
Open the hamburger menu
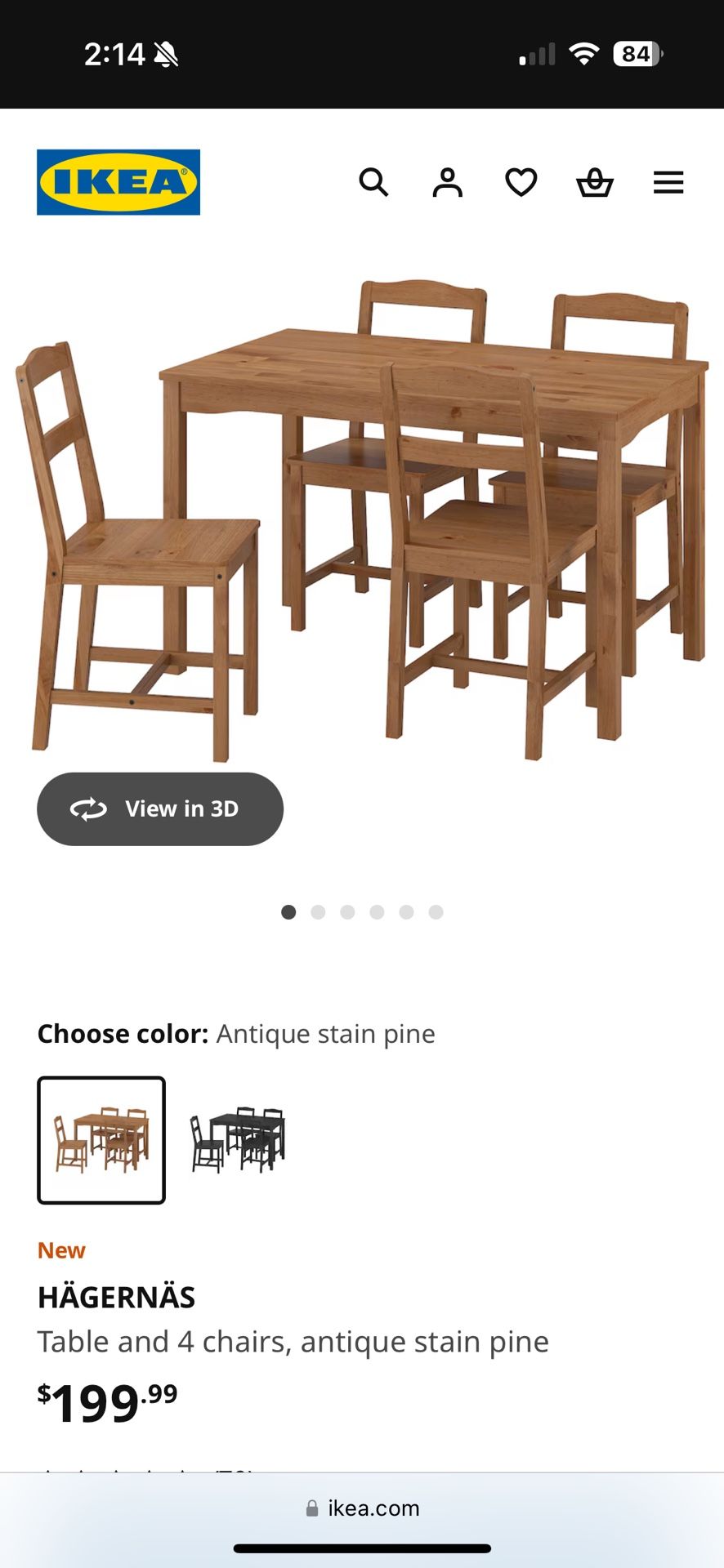[x=668, y=182]
